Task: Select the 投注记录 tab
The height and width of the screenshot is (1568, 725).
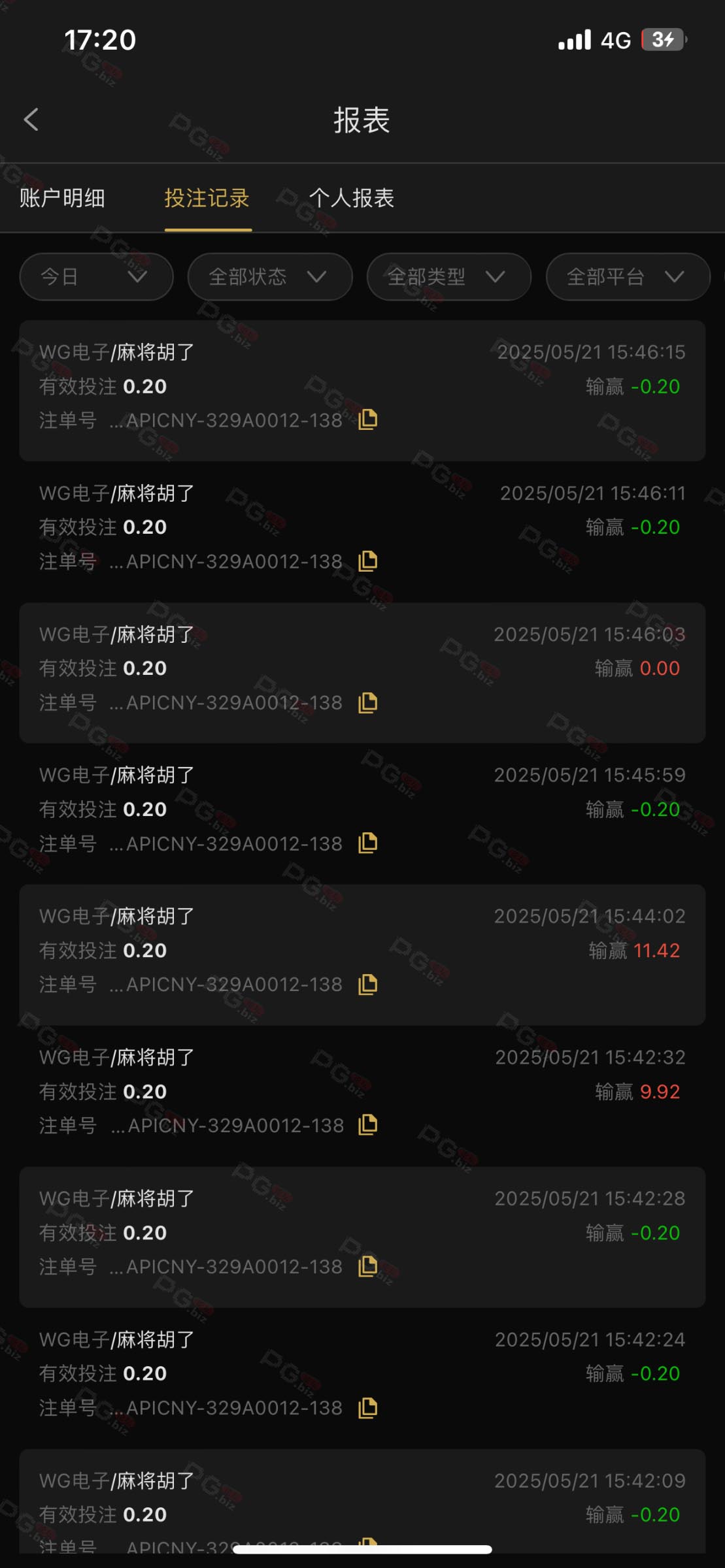Action: click(207, 198)
